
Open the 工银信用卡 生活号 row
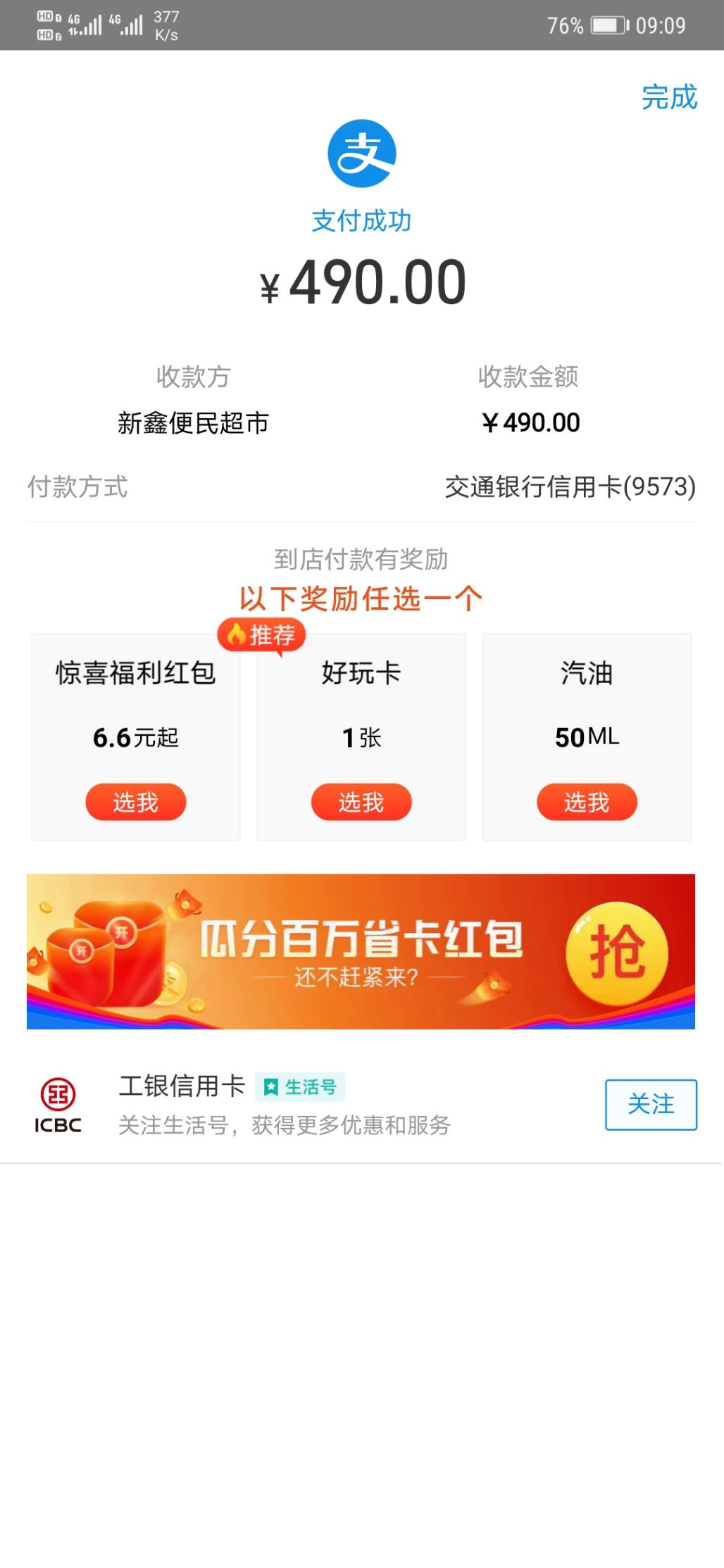point(282,1104)
